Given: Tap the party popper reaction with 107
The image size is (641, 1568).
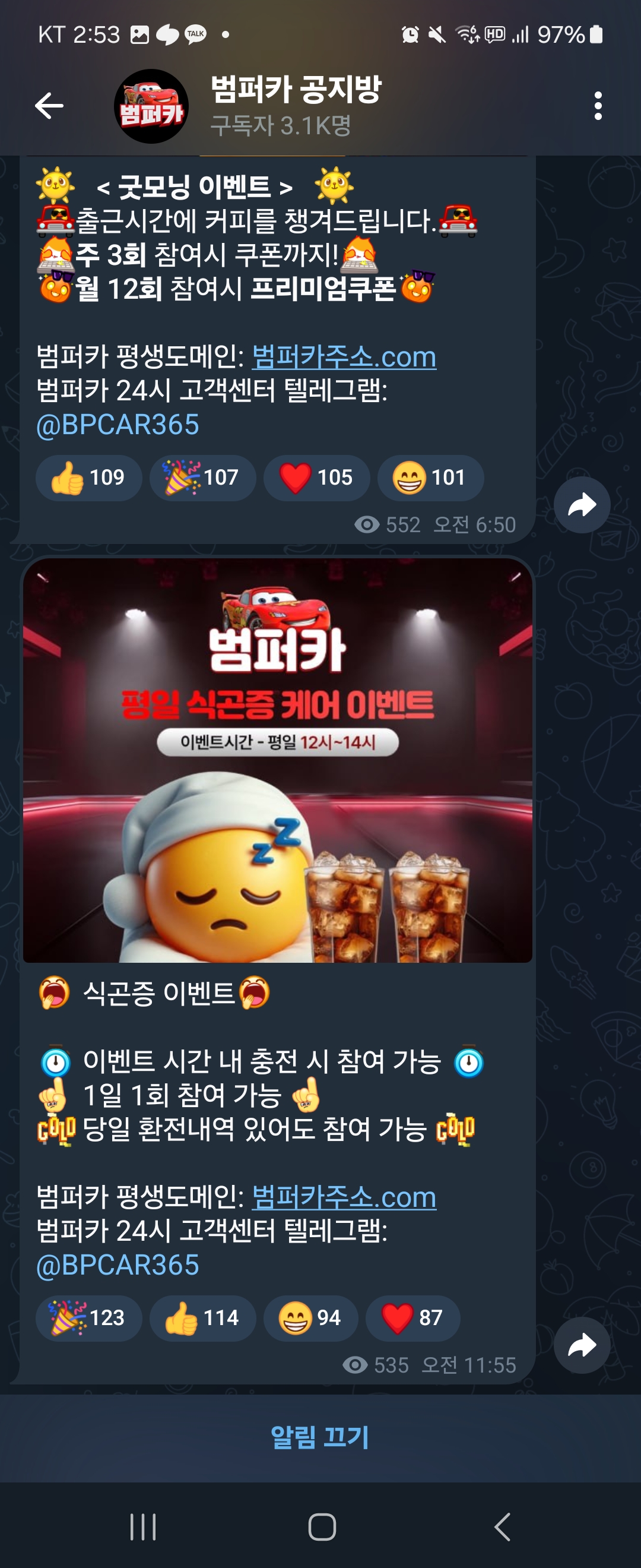Looking at the screenshot, I should click(202, 478).
